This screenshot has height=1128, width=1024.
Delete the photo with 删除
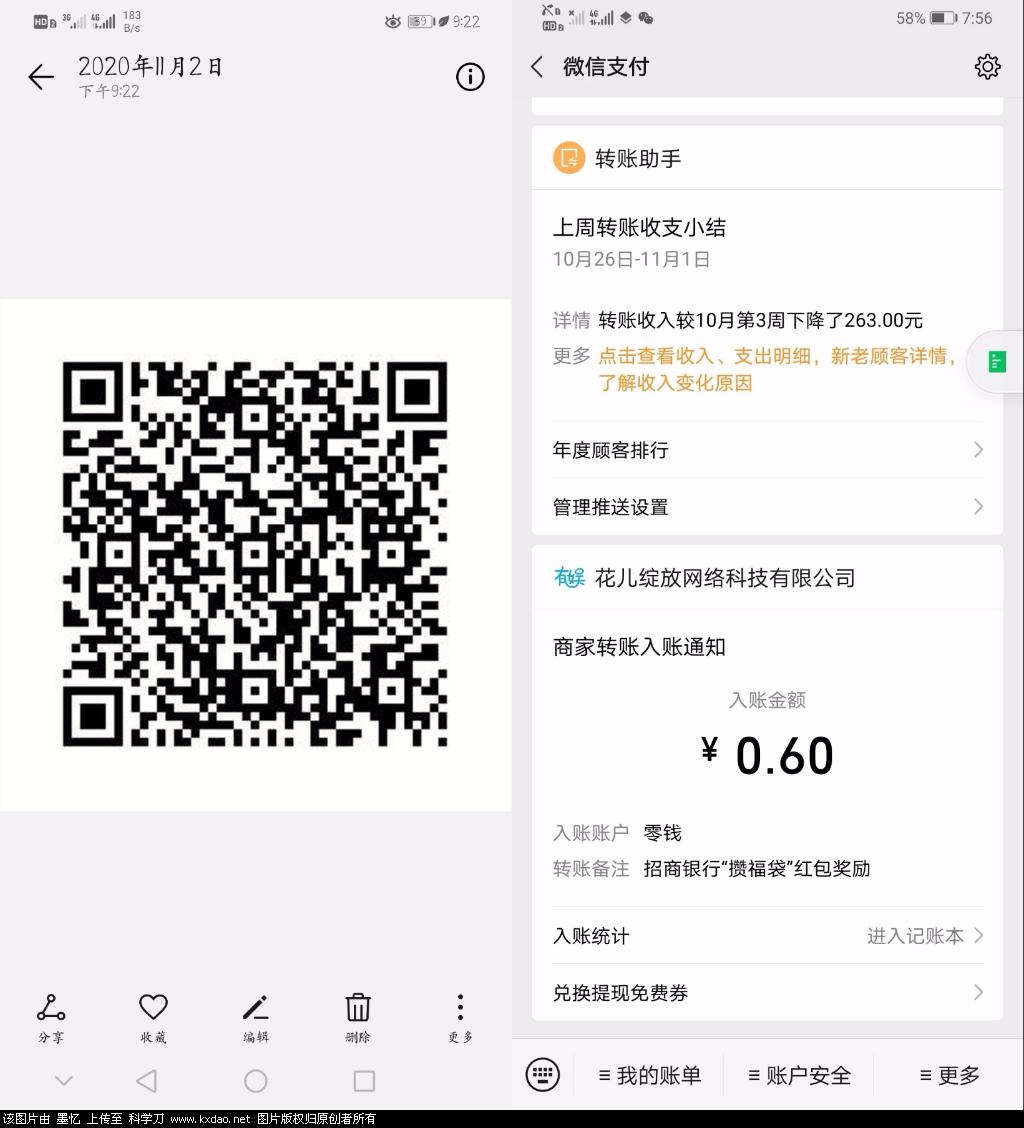[358, 1018]
